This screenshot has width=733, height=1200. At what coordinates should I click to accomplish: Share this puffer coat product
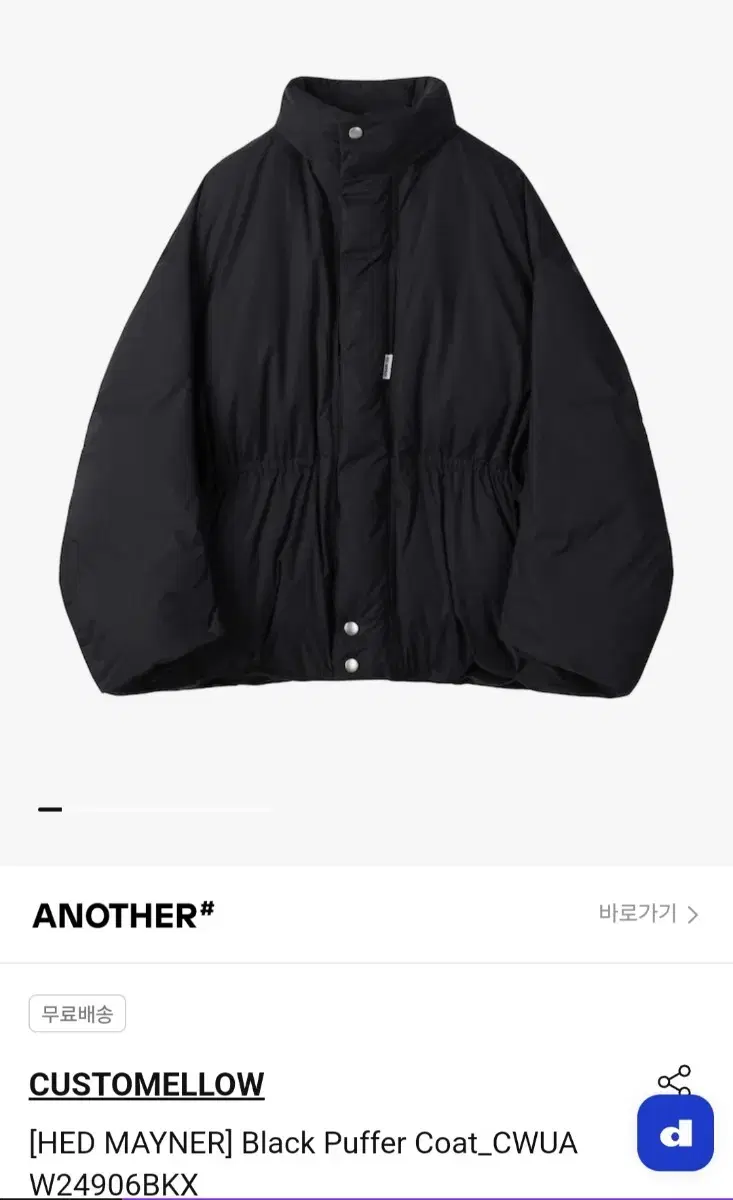point(674,1081)
